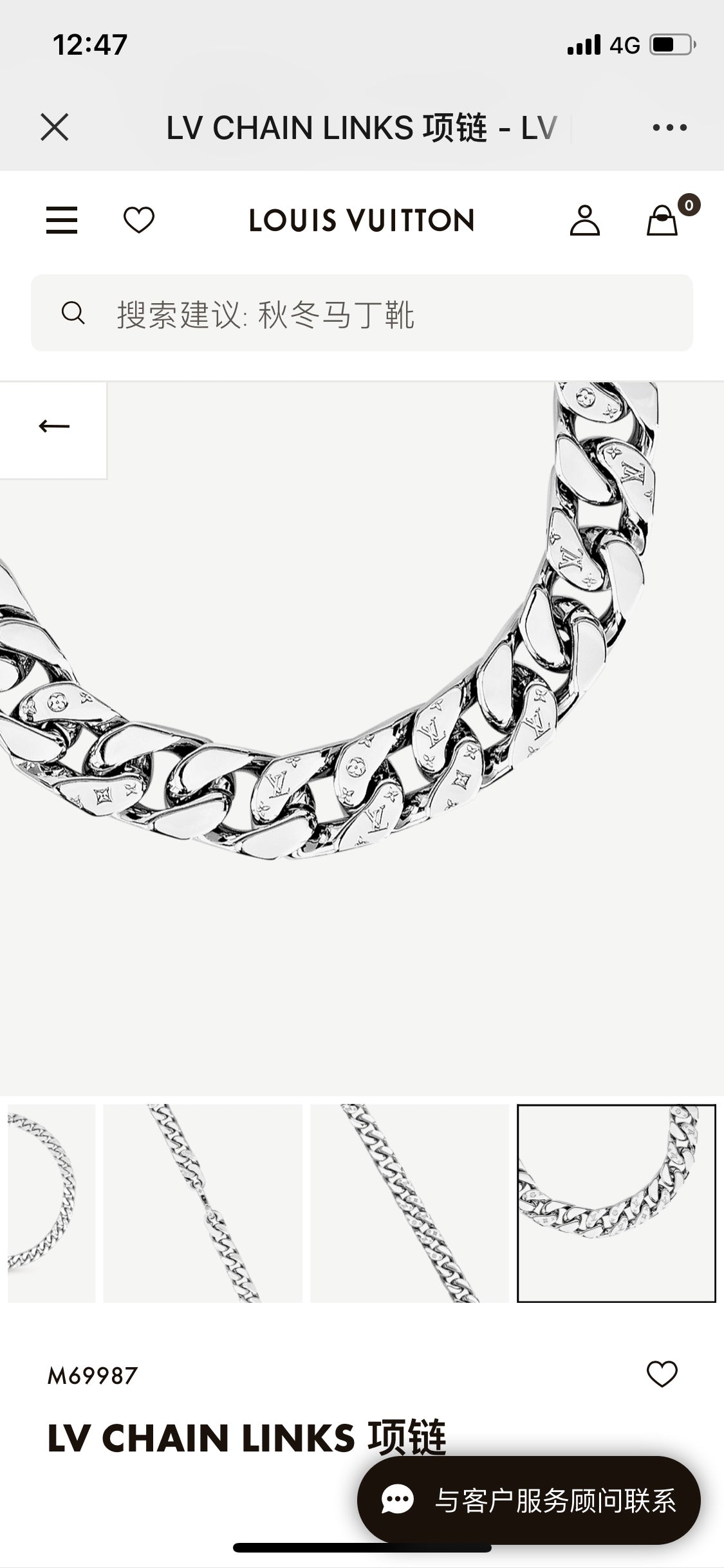Screen dimensions: 724x1568
Task: Open the three-dot overflow menu
Action: click(x=669, y=127)
